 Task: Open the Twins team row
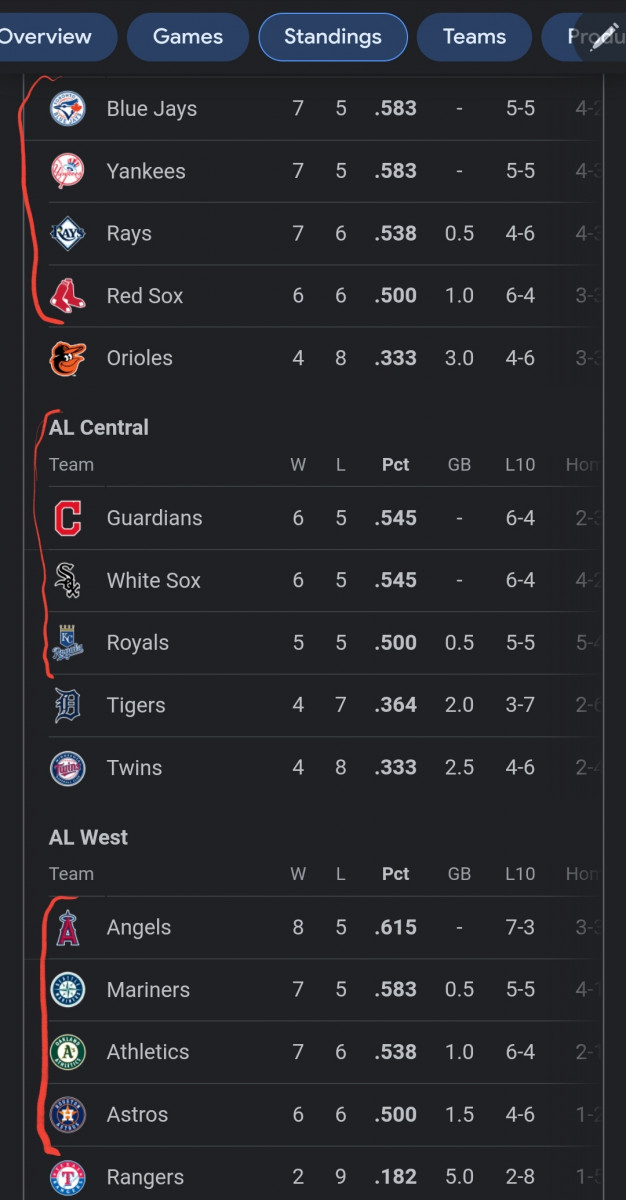[x=134, y=768]
